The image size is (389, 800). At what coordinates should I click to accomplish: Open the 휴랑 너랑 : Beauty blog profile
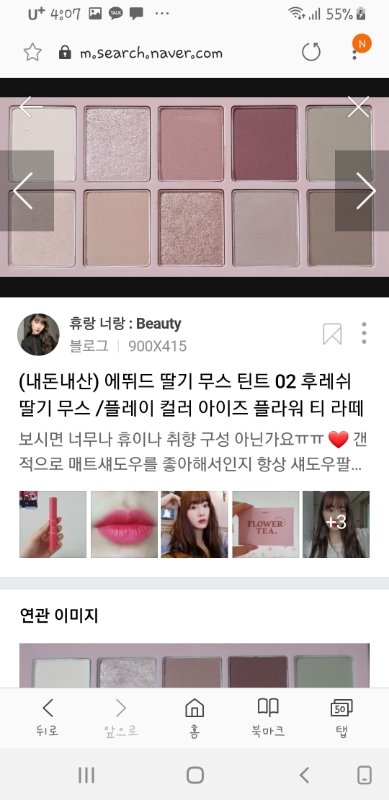pos(125,323)
